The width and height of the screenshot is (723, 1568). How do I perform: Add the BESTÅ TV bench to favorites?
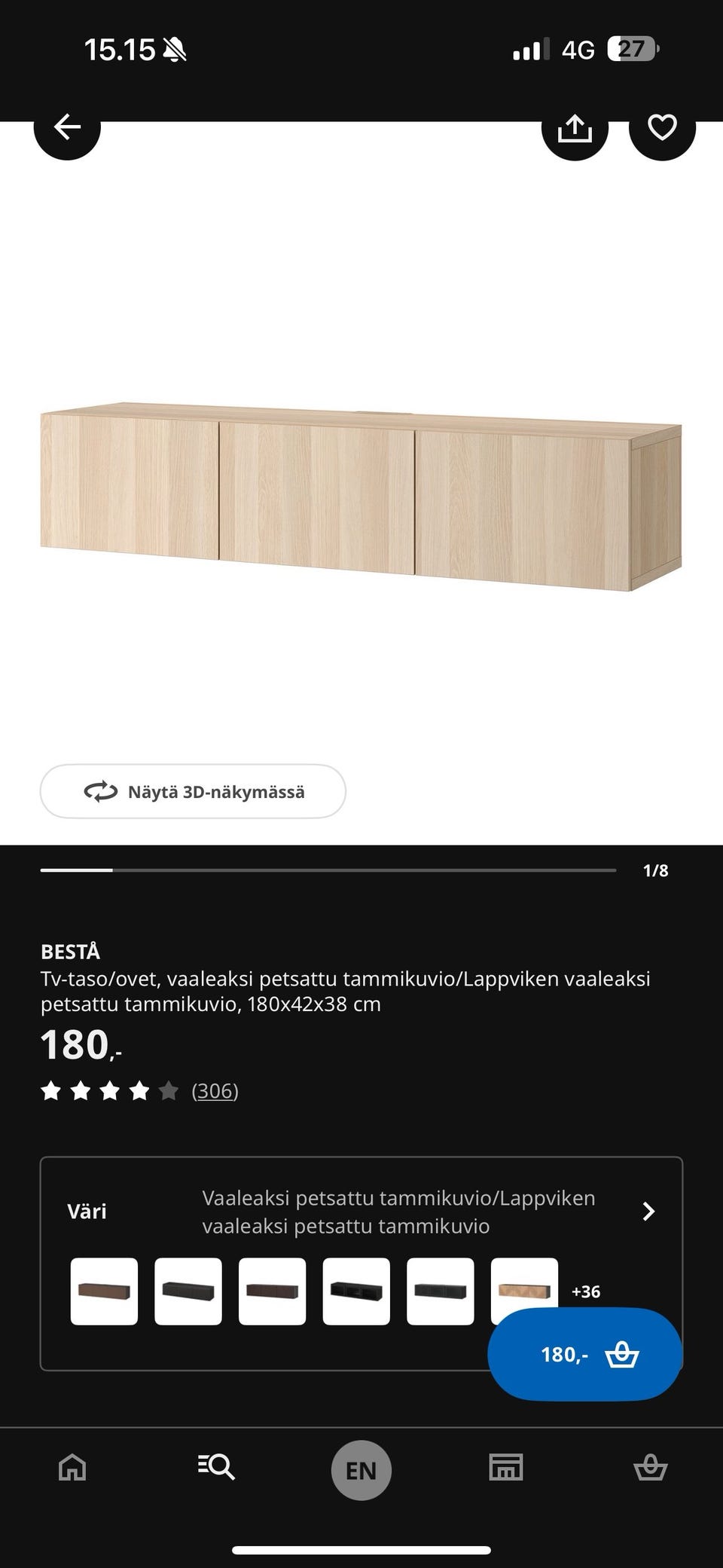(662, 127)
